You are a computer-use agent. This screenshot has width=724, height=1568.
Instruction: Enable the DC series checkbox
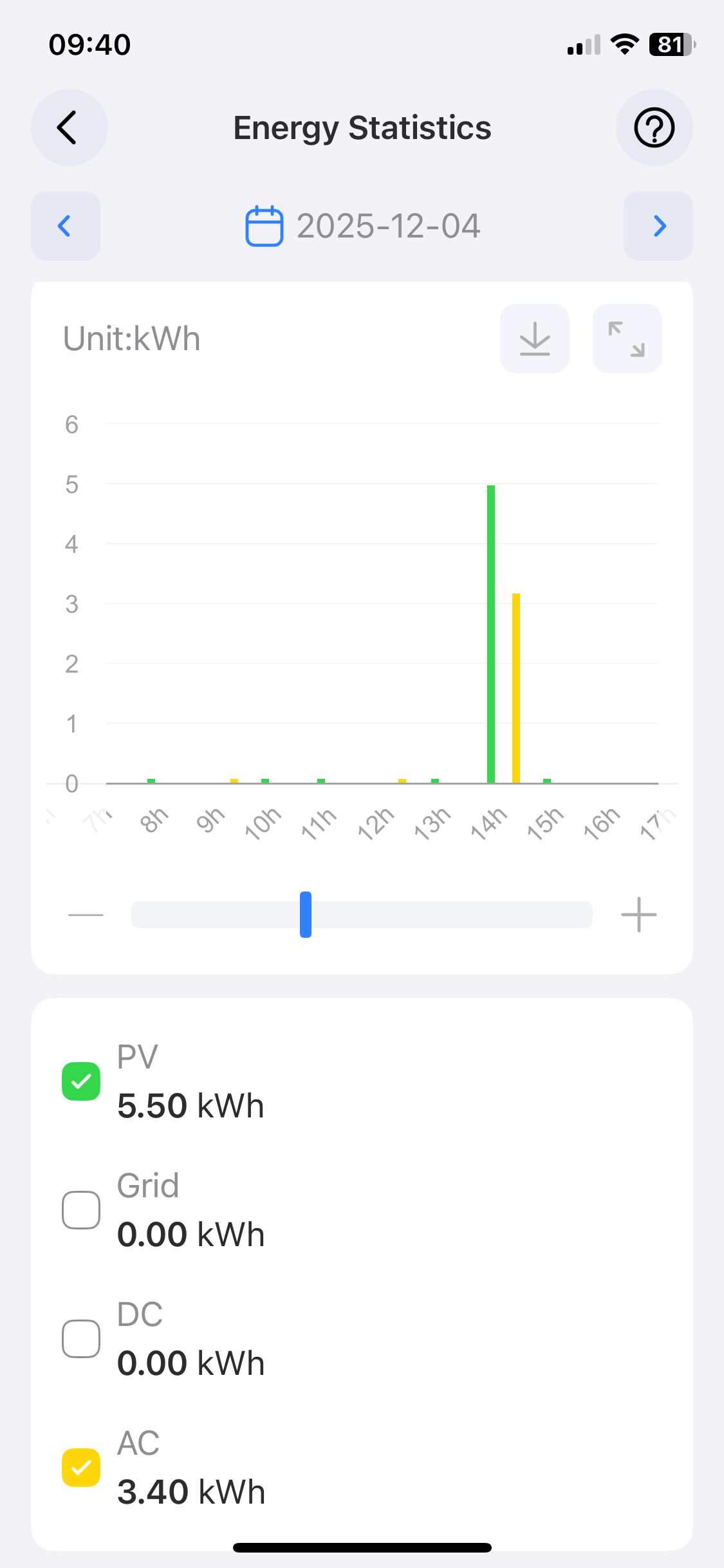click(81, 1339)
